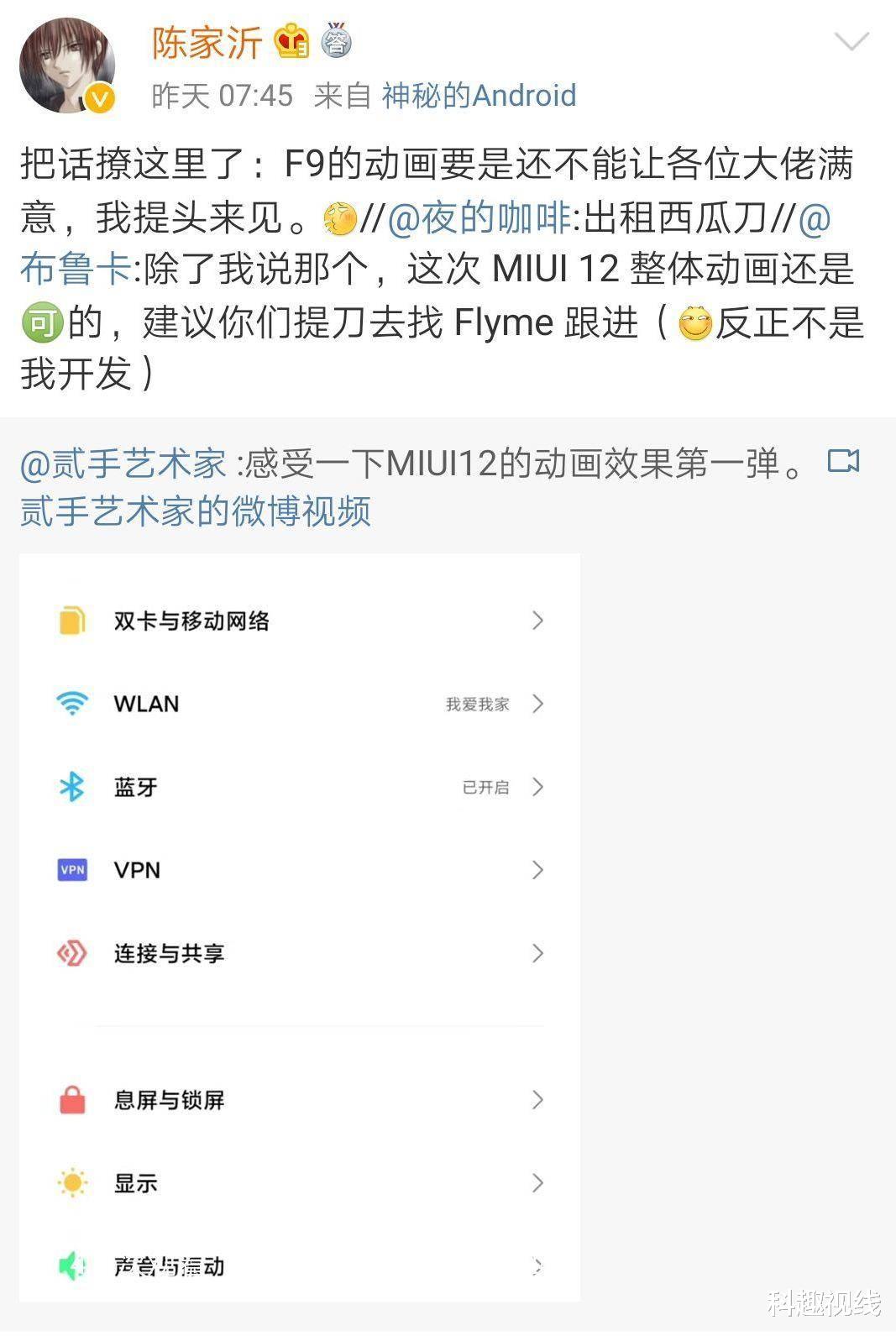Click the WLAN wifi icon
Screen dimensions: 896x1336
tap(73, 704)
